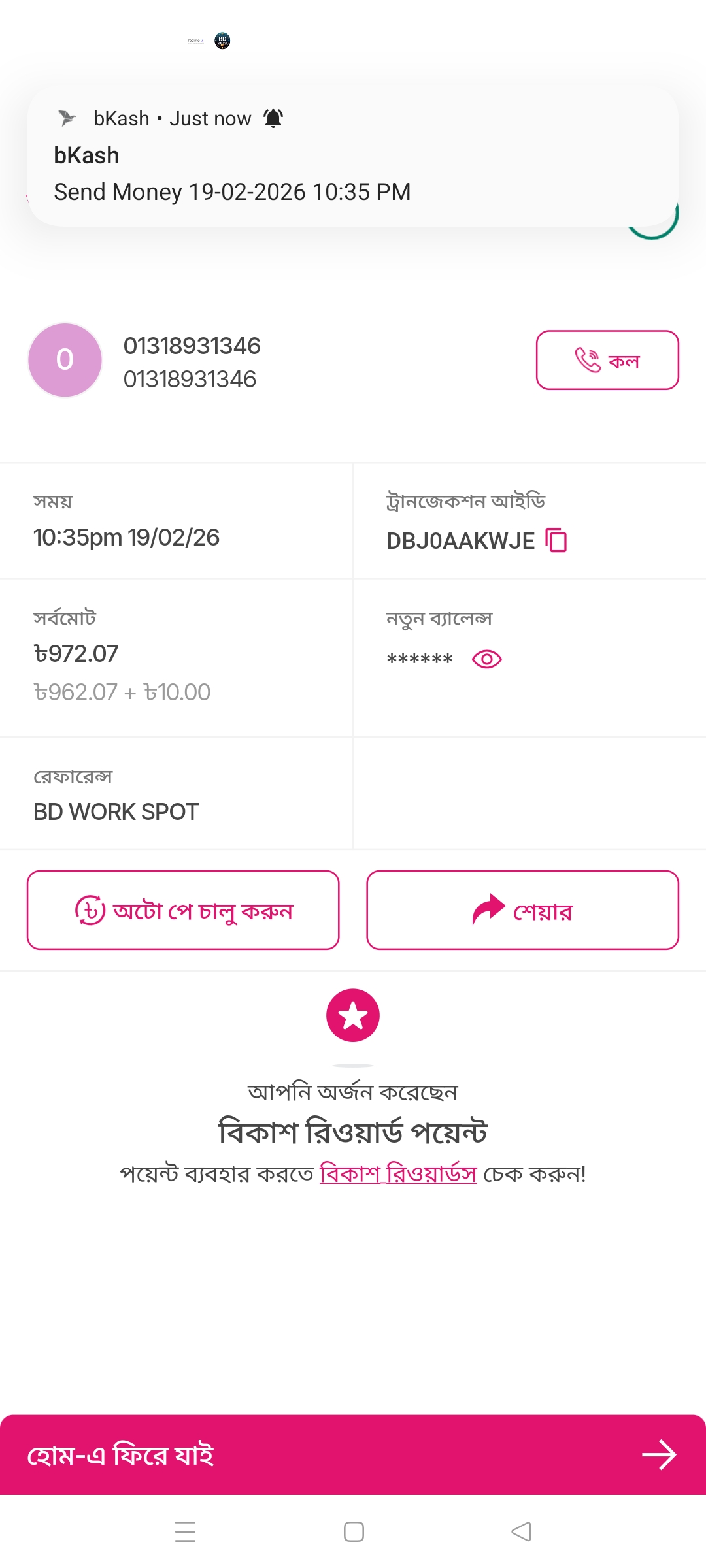This screenshot has width=706, height=1568.
Task: Enable auto pay with অটো পে চালু করুন
Action: (183, 910)
